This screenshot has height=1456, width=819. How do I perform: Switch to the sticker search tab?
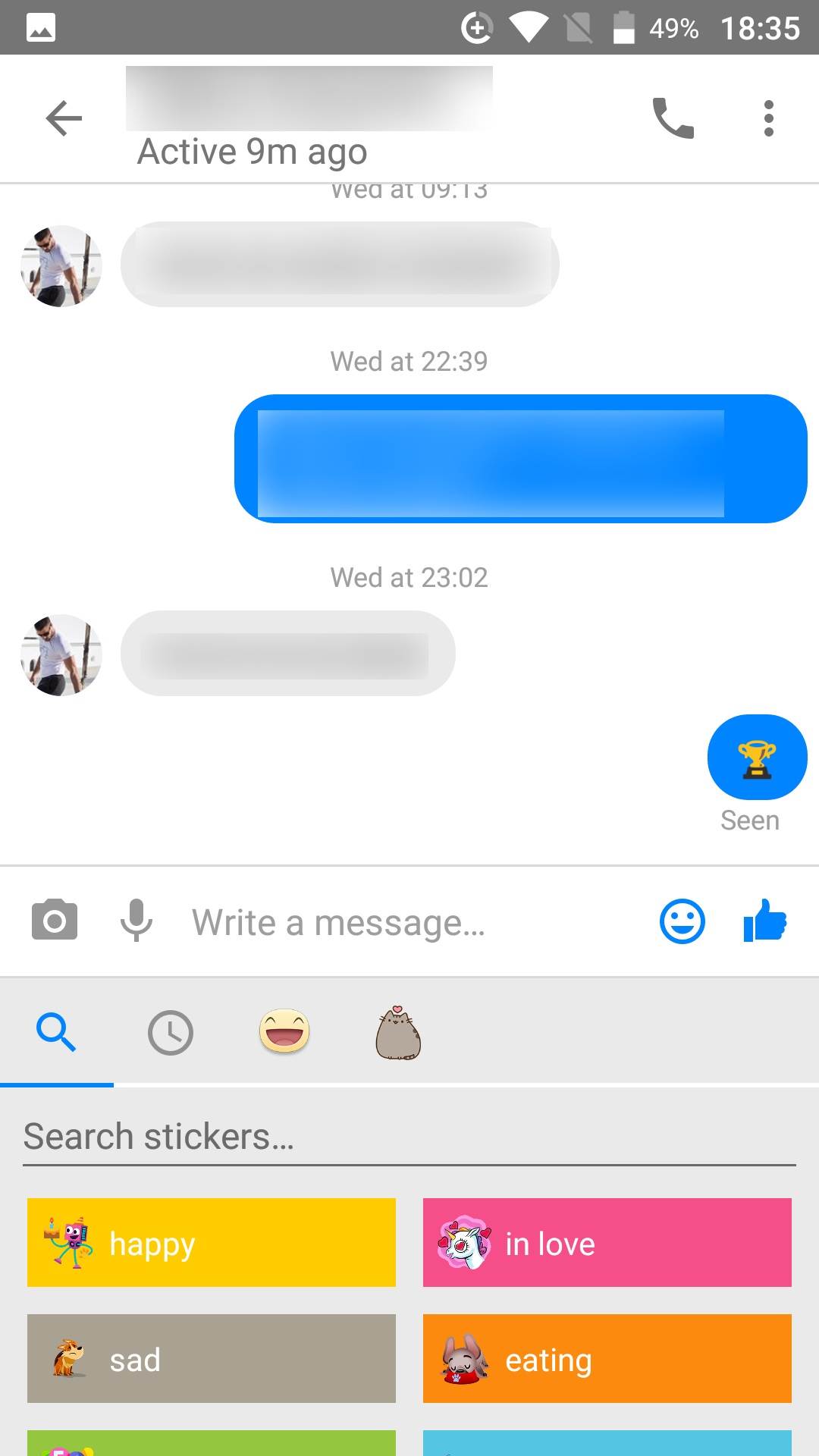tap(57, 1033)
